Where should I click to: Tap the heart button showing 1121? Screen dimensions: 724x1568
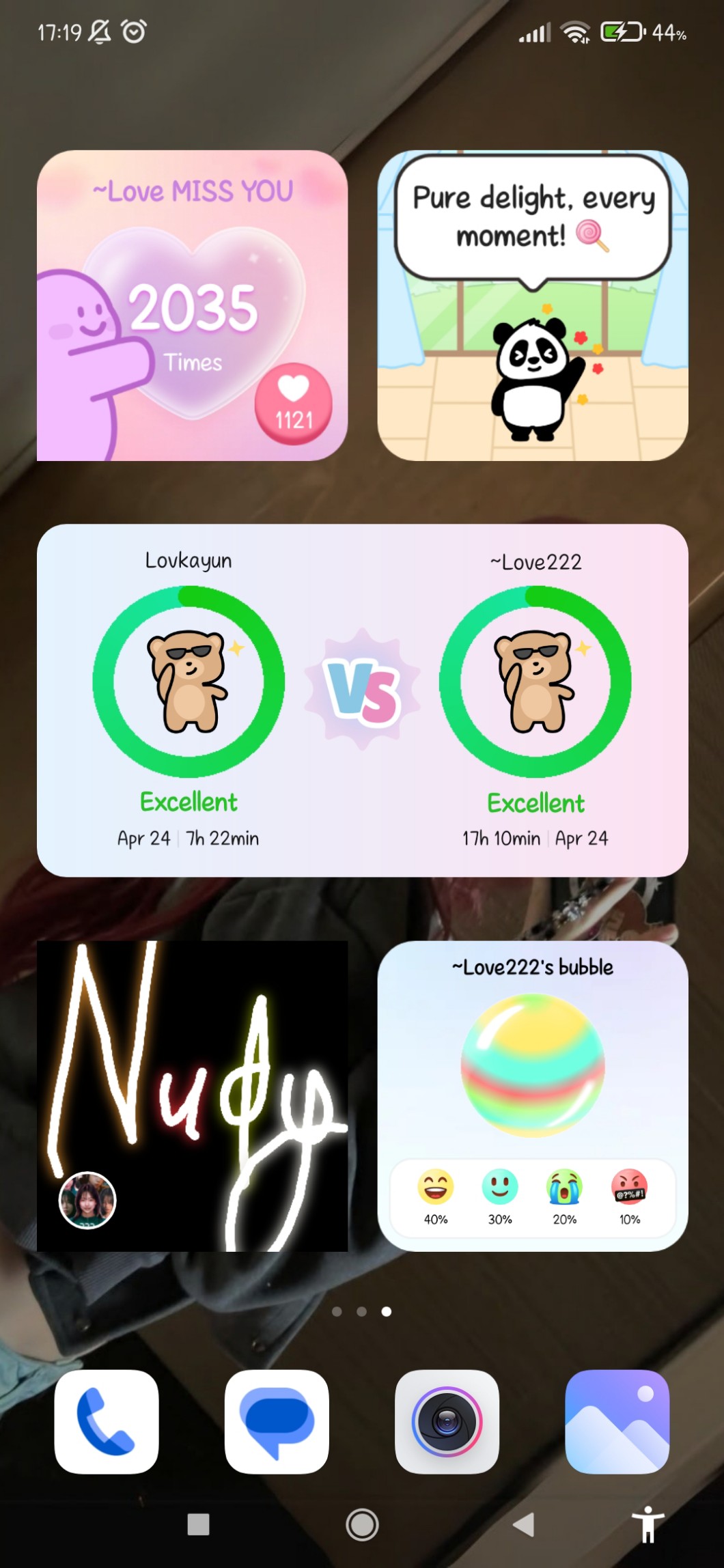[x=294, y=404]
